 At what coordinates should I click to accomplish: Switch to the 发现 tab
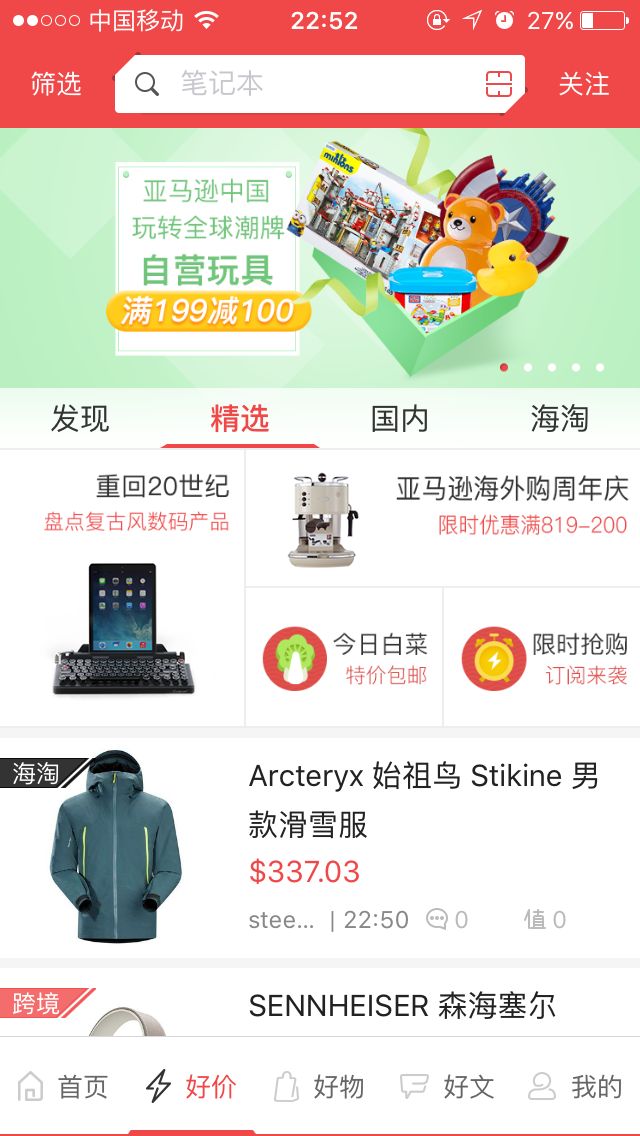click(x=80, y=419)
